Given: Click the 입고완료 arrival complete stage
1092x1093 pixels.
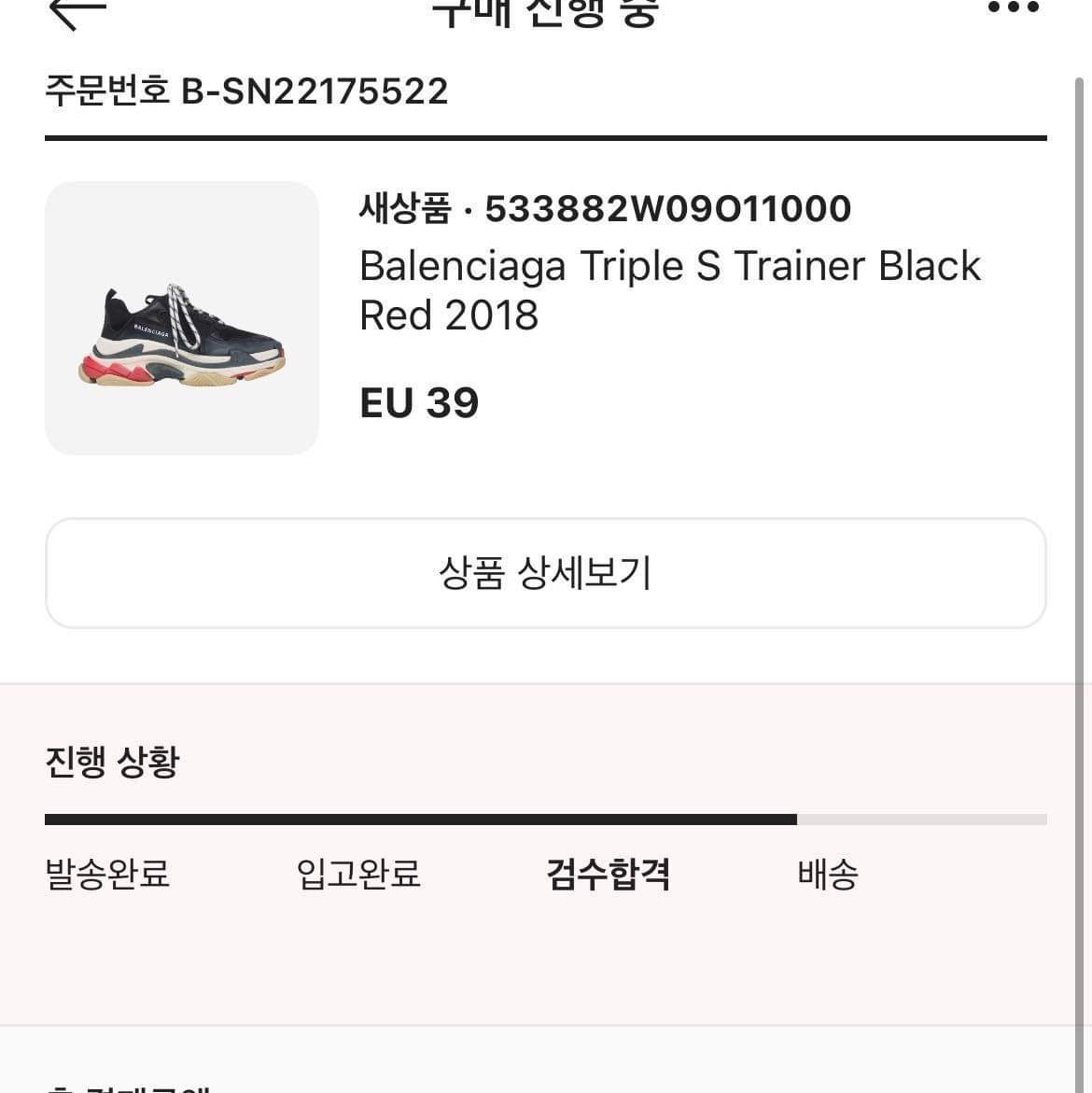Looking at the screenshot, I should click(x=357, y=876).
